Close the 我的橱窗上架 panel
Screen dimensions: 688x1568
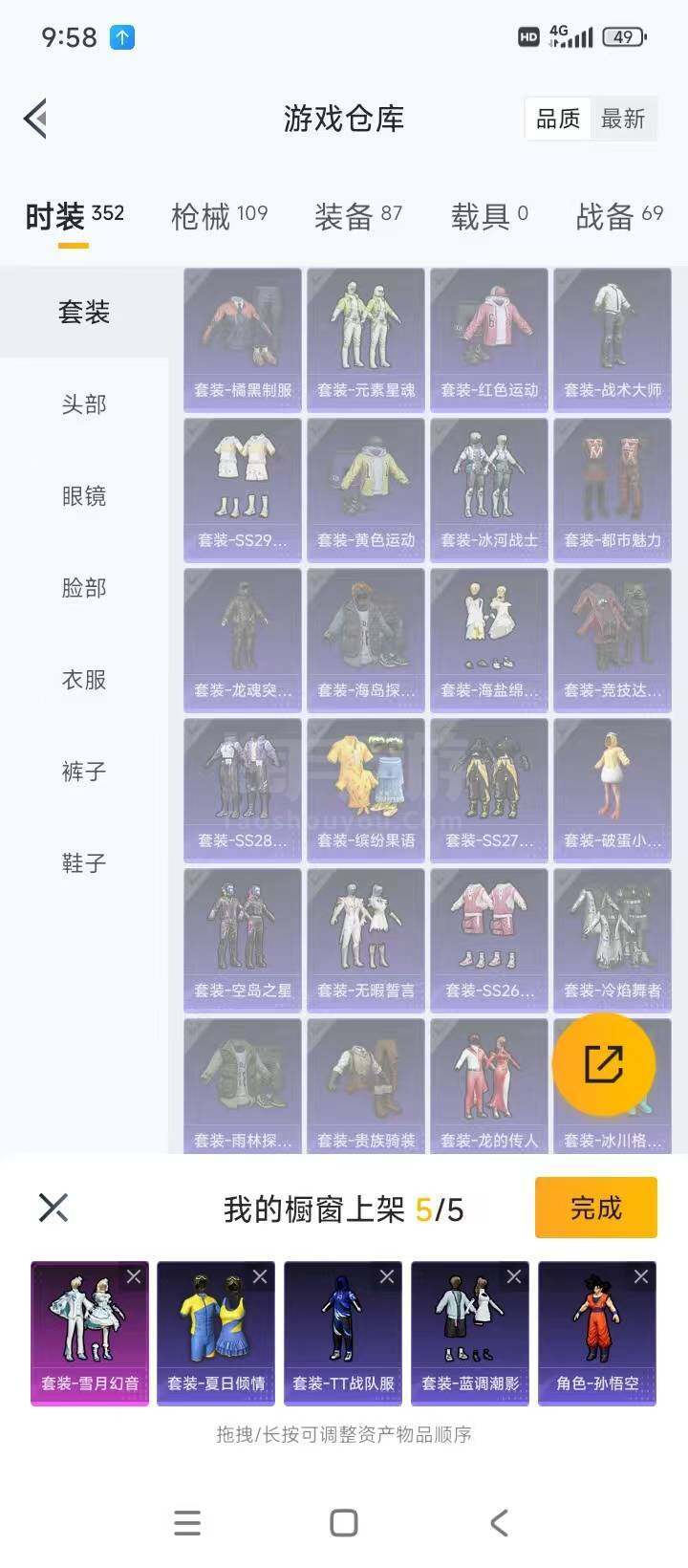(54, 1208)
